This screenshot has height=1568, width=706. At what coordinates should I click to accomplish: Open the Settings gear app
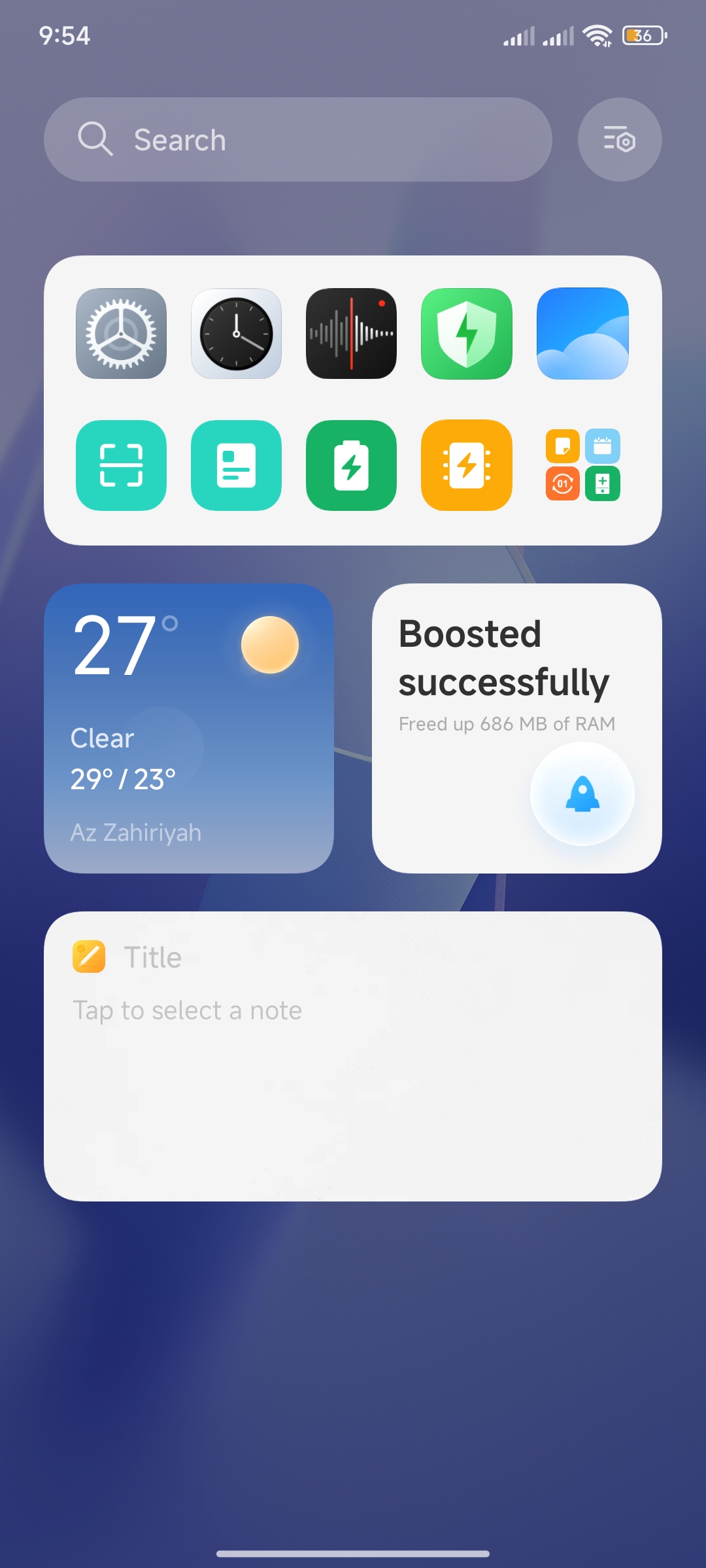coord(121,334)
